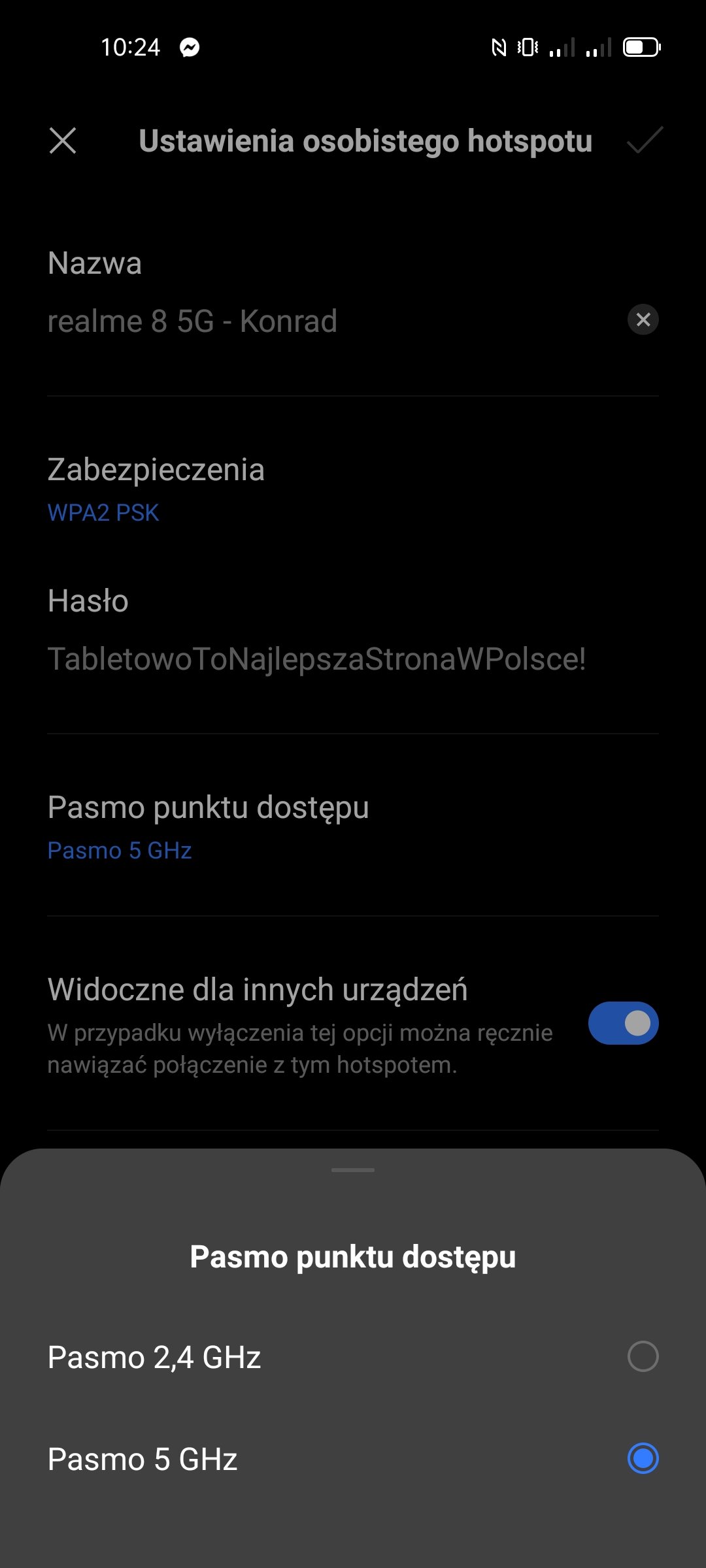Edit the Hasło password field
The width and height of the screenshot is (706, 1568).
[x=353, y=658]
